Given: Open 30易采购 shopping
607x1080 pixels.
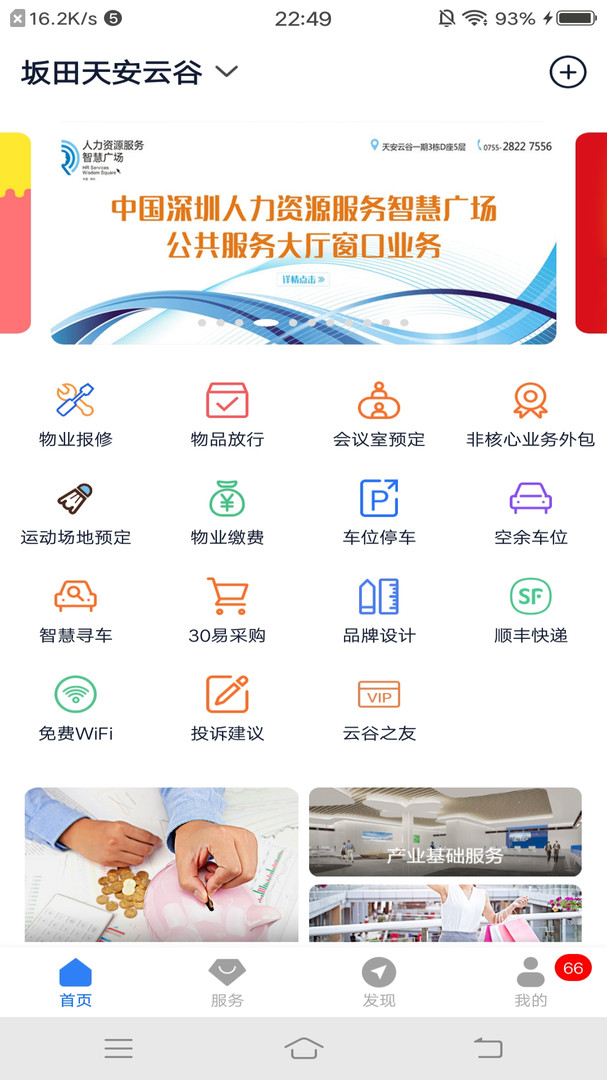Looking at the screenshot, I should 227,610.
